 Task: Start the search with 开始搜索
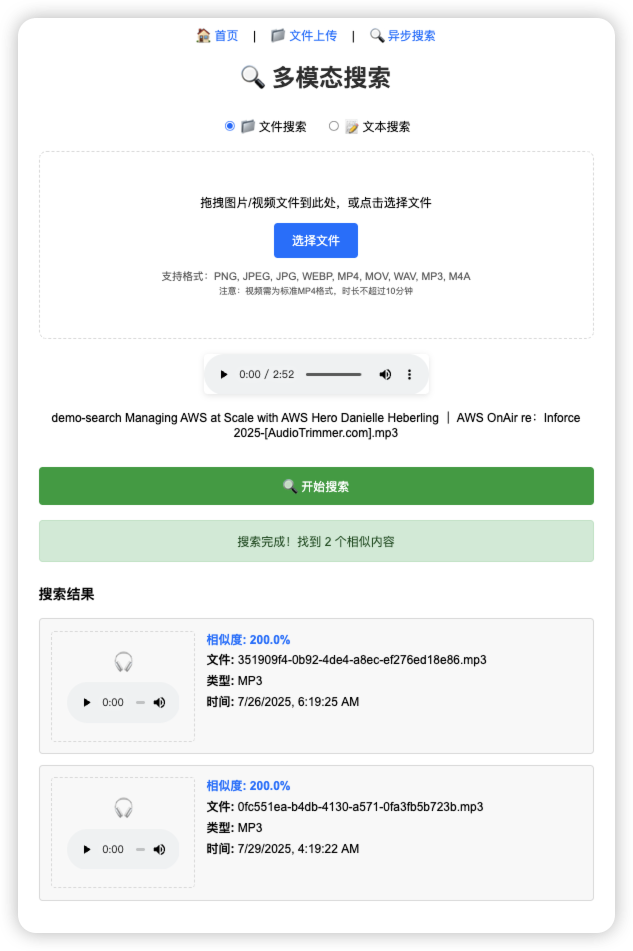point(316,486)
